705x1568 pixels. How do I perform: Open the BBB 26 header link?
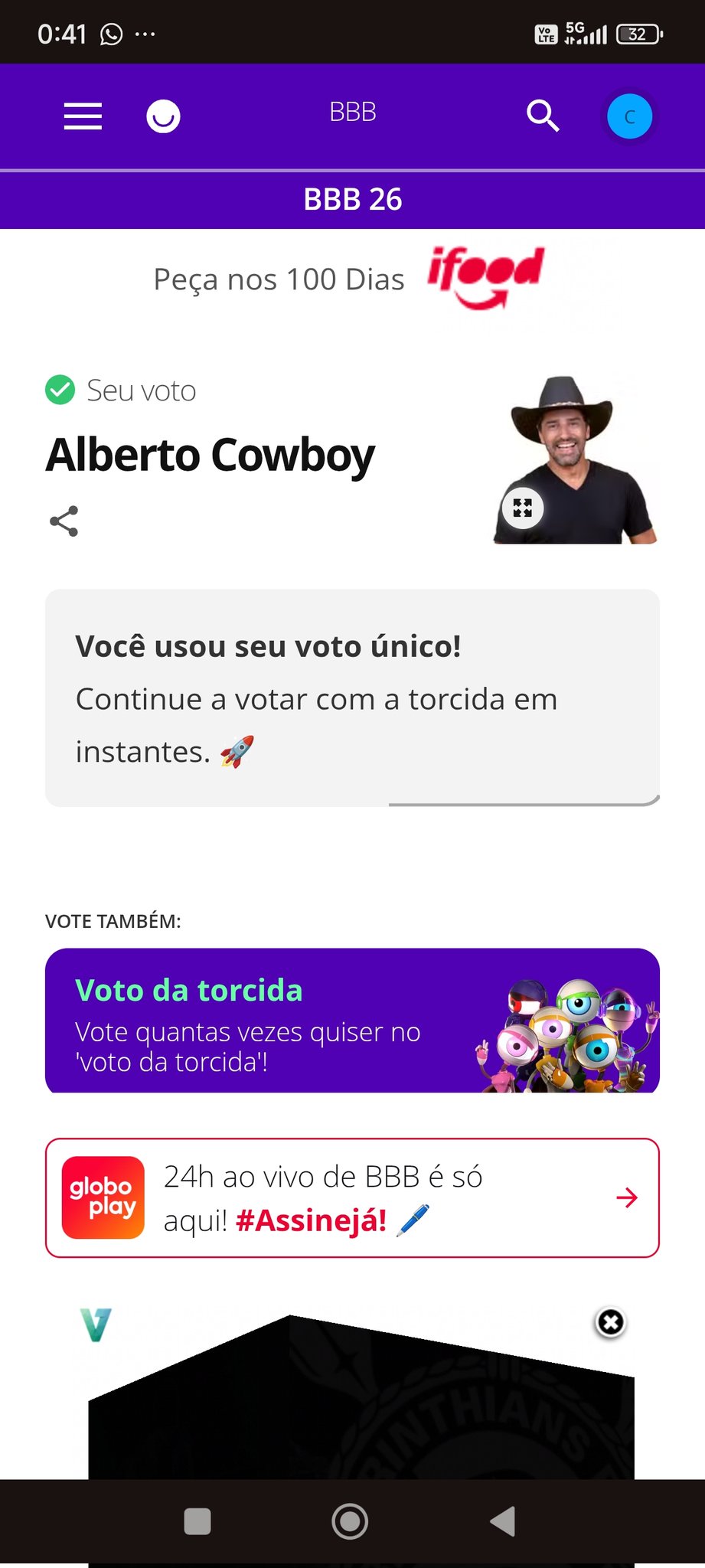pos(352,200)
